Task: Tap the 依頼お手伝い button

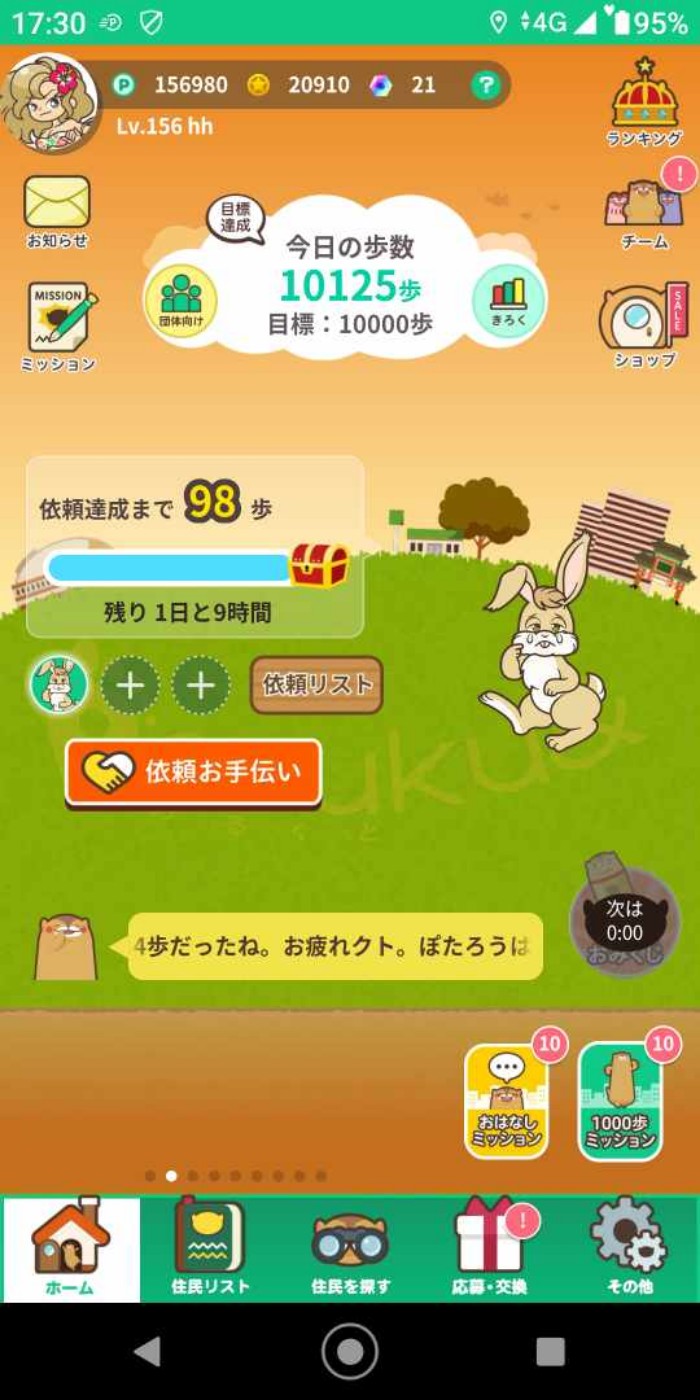Action: (x=194, y=771)
